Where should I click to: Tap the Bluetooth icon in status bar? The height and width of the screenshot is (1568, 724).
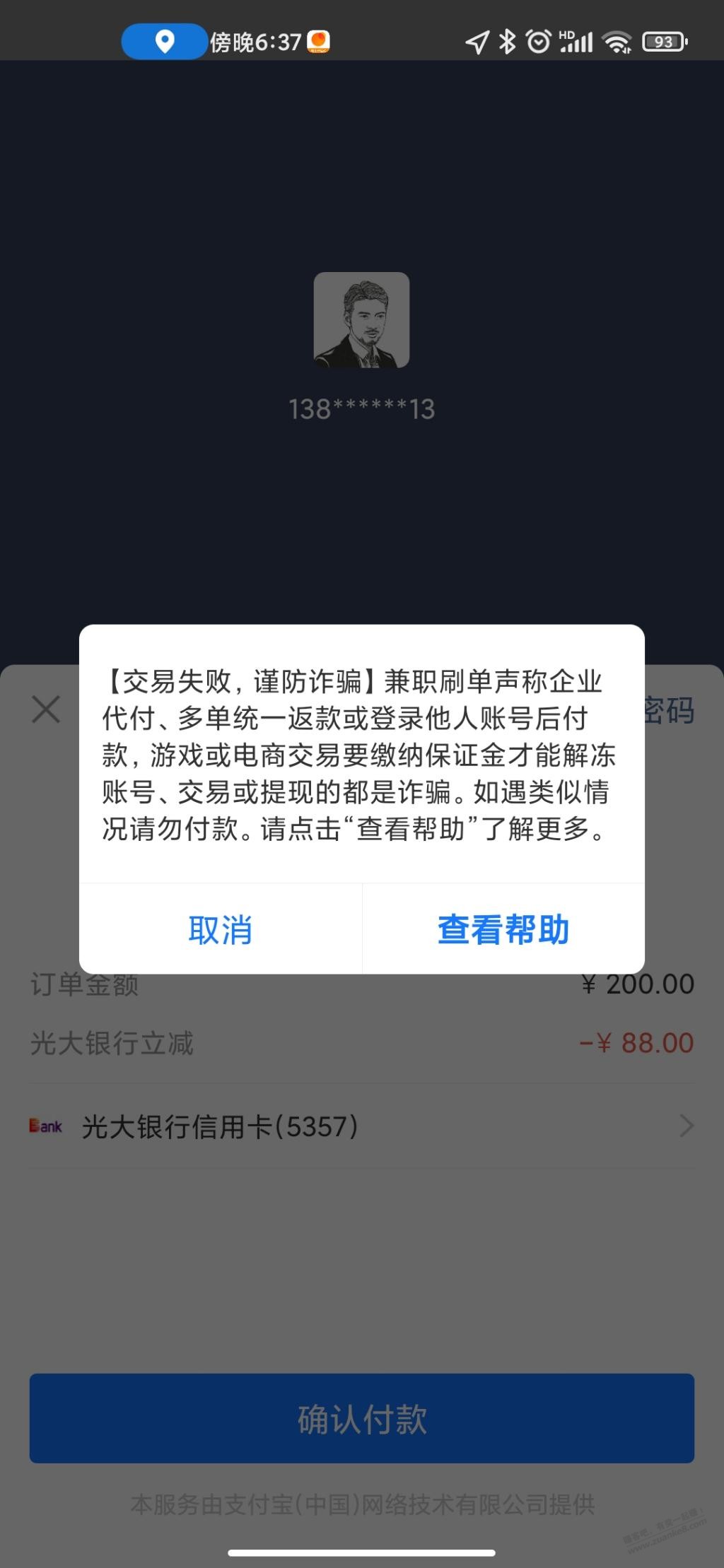[506, 42]
